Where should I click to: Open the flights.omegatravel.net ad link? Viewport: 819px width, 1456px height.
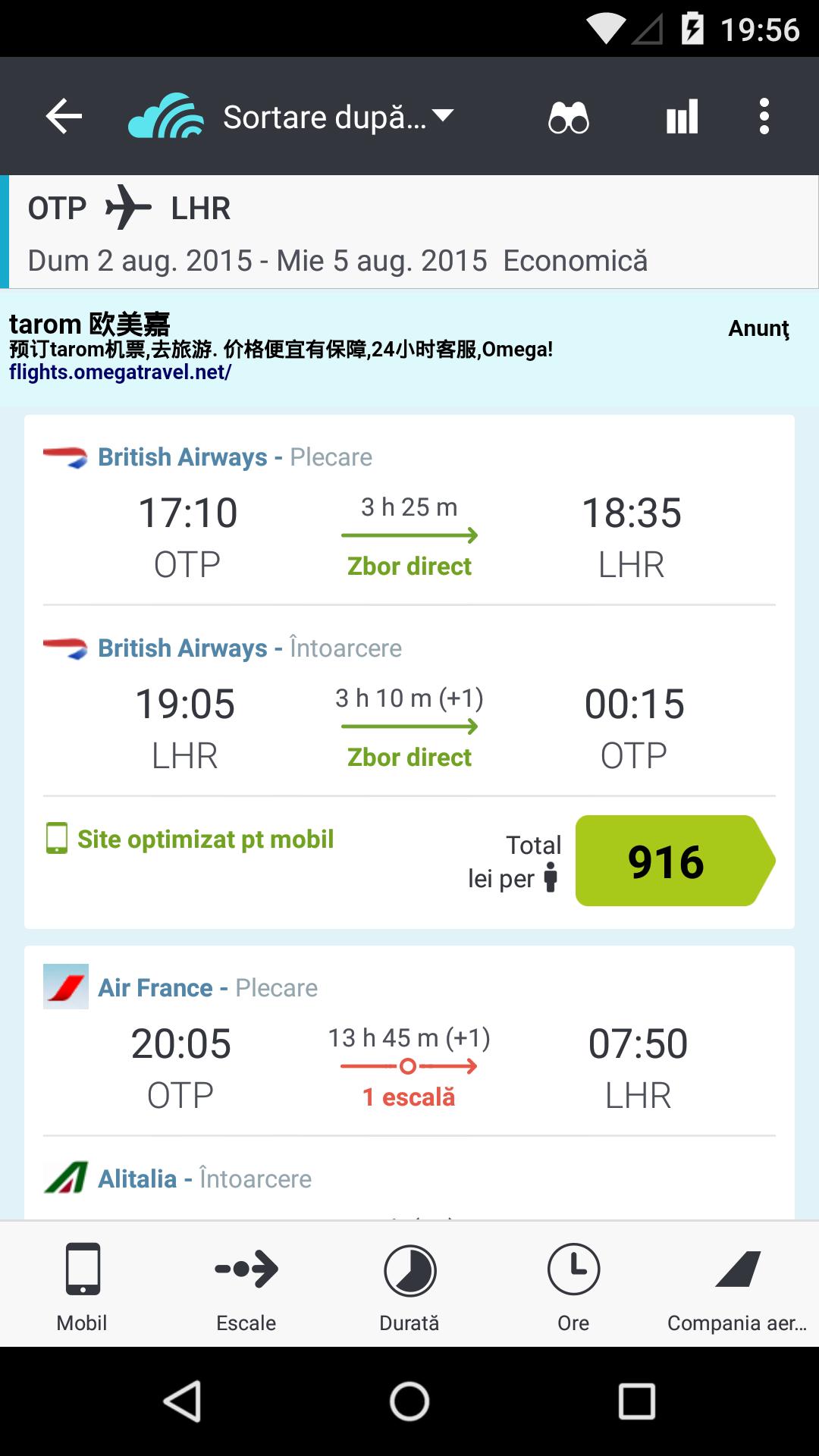pos(119,372)
